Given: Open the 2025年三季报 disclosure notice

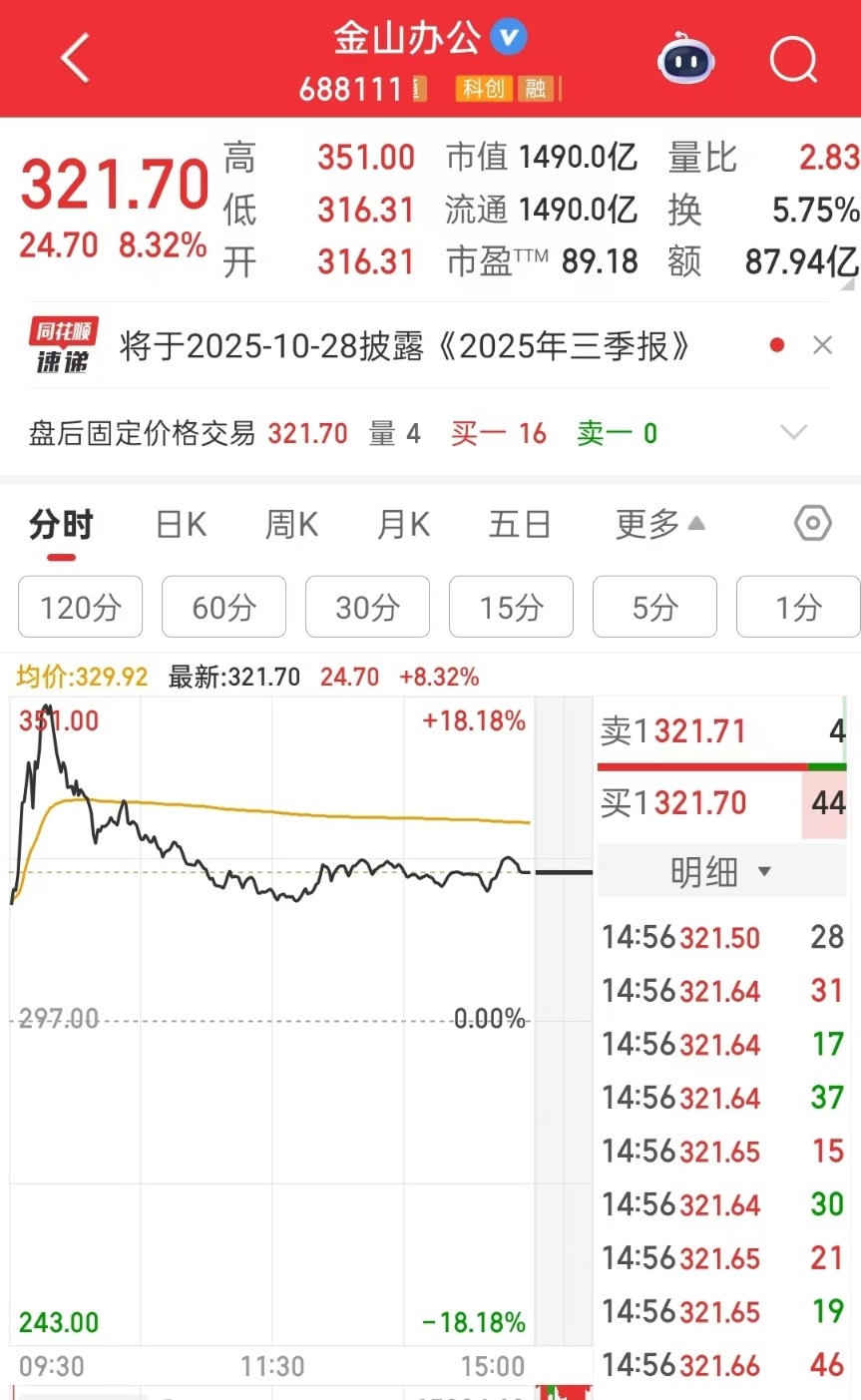Looking at the screenshot, I should coord(404,346).
